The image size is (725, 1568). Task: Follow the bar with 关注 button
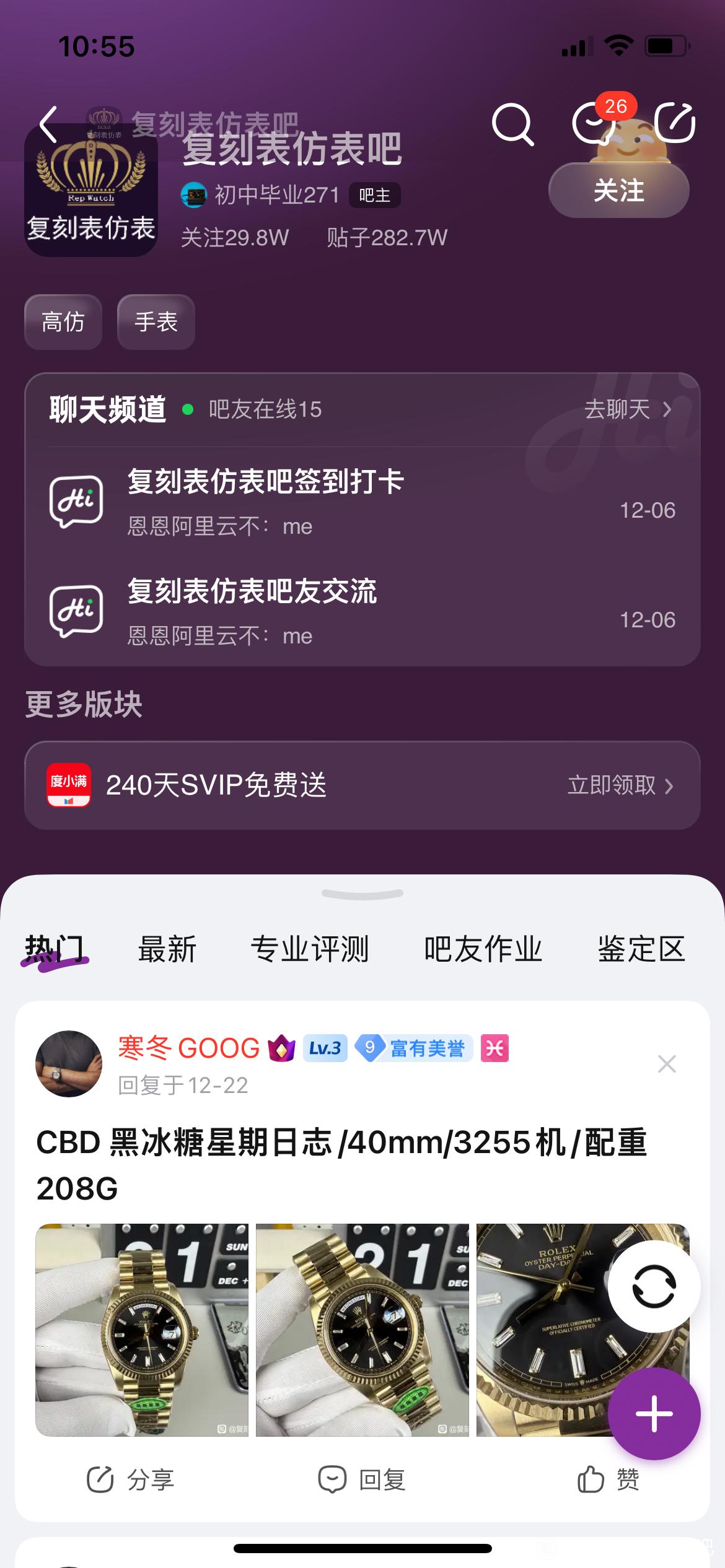tap(618, 191)
